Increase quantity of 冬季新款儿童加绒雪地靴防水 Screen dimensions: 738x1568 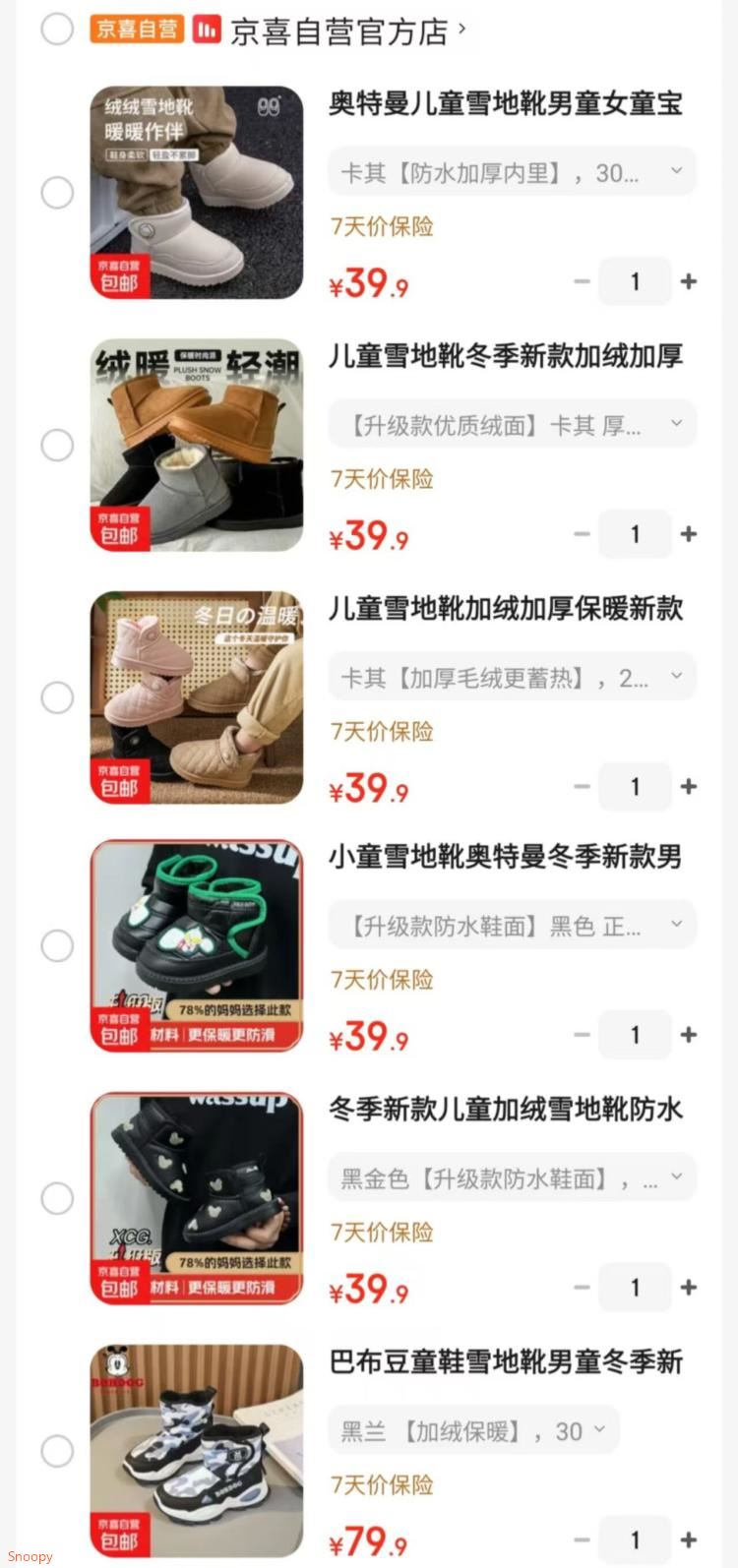pos(689,1288)
